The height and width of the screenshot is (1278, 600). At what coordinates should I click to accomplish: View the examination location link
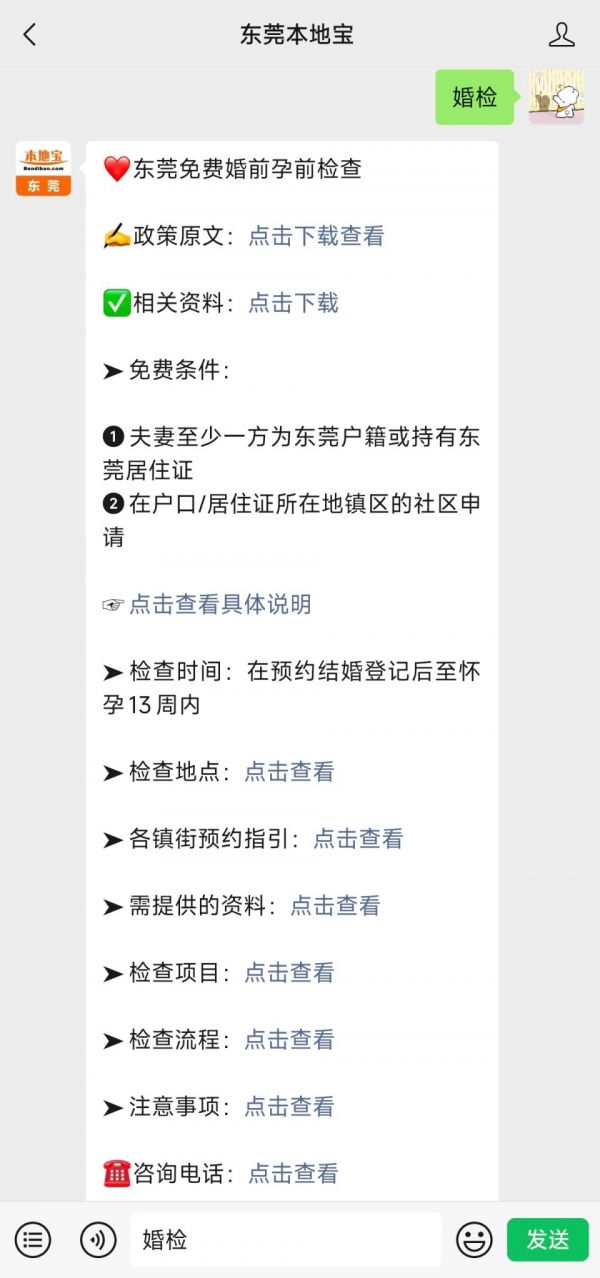pos(289,772)
